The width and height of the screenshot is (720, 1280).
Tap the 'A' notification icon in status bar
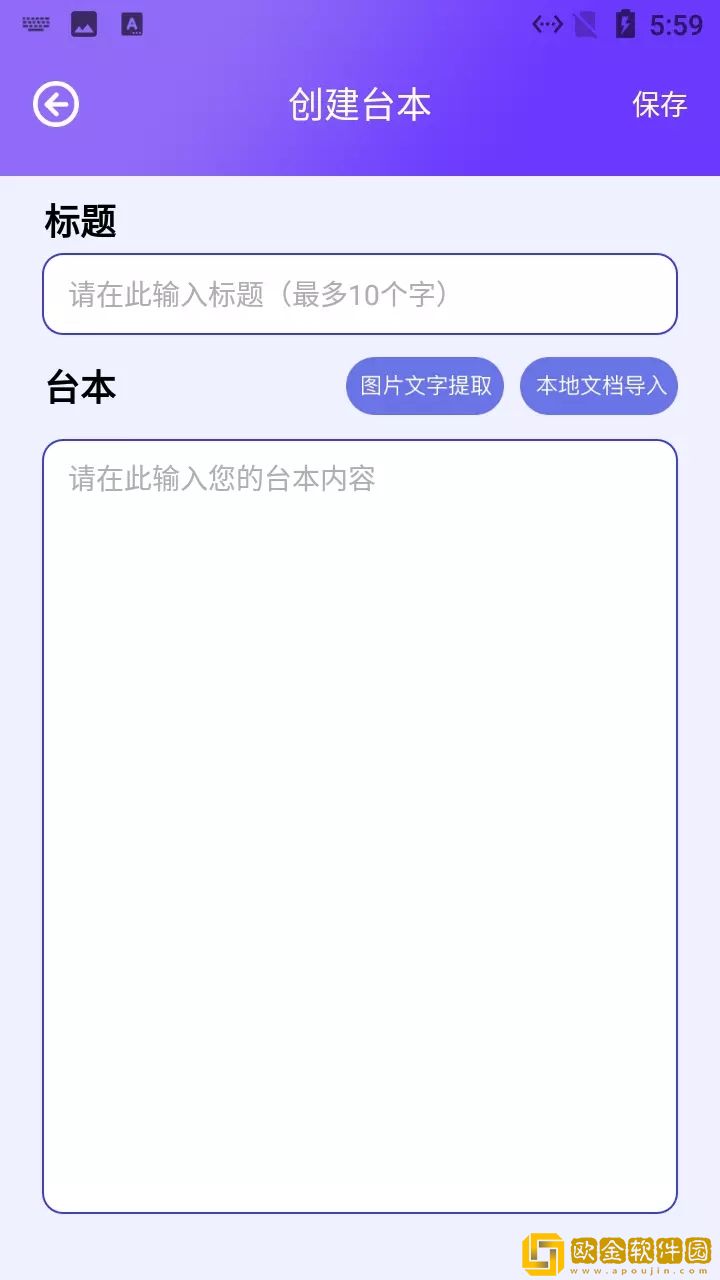point(131,22)
